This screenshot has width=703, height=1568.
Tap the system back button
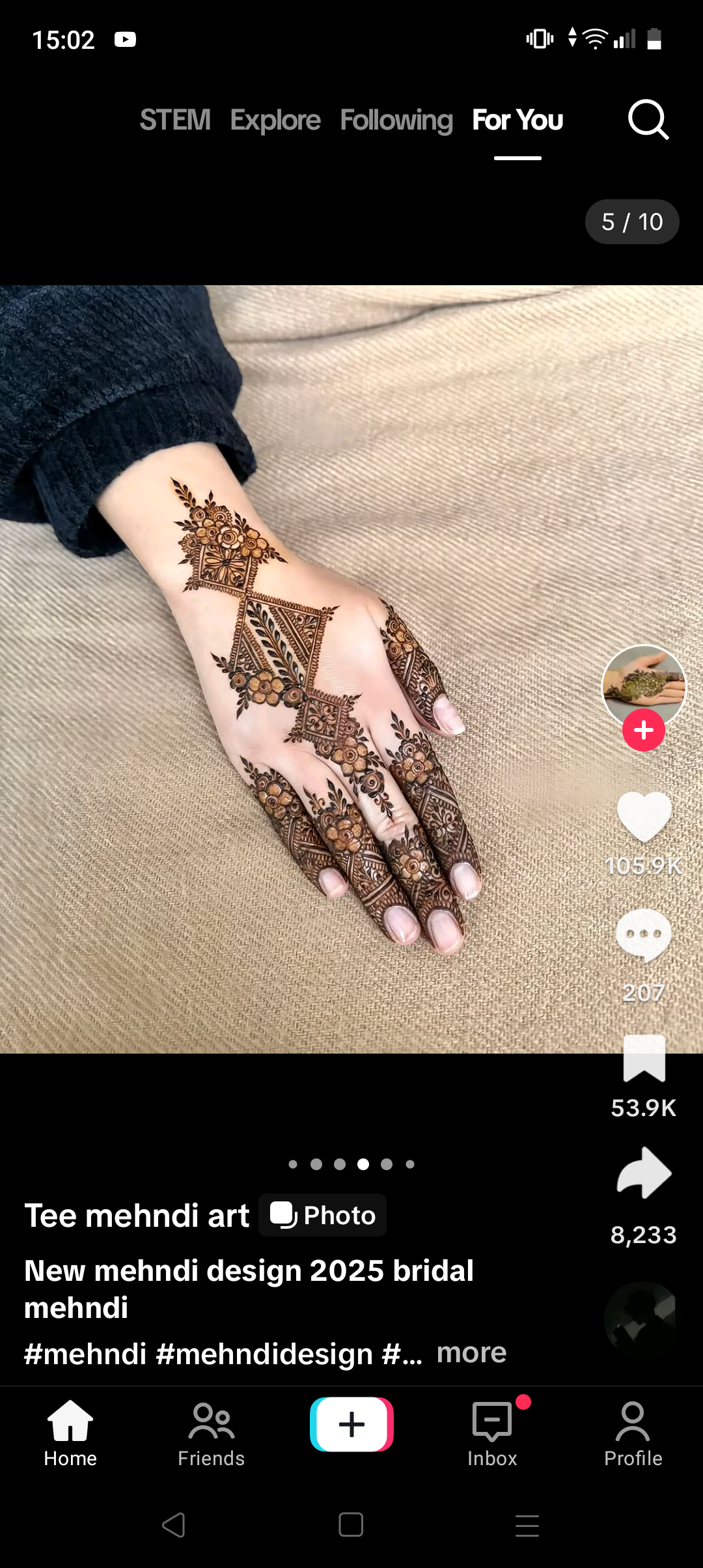[174, 1525]
